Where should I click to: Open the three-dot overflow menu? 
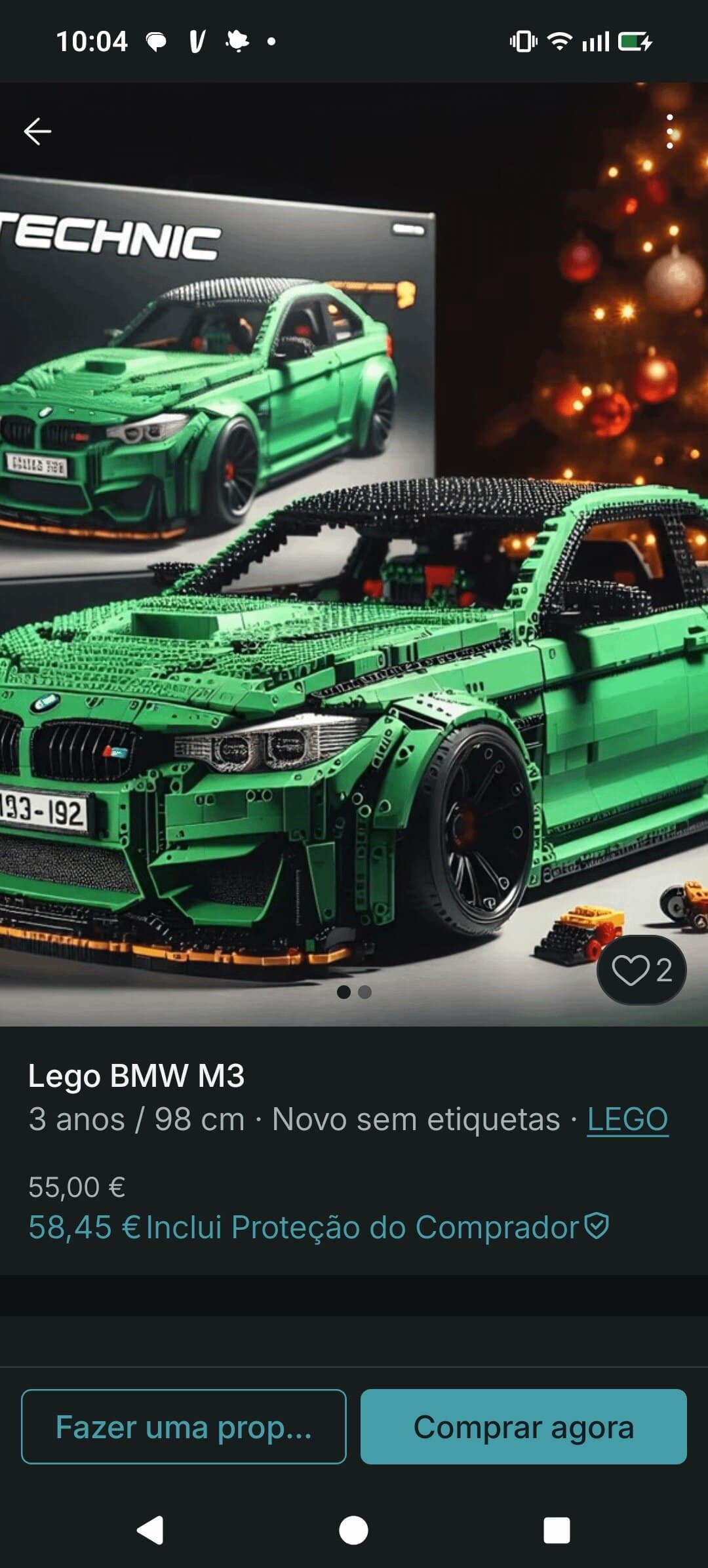(669, 131)
